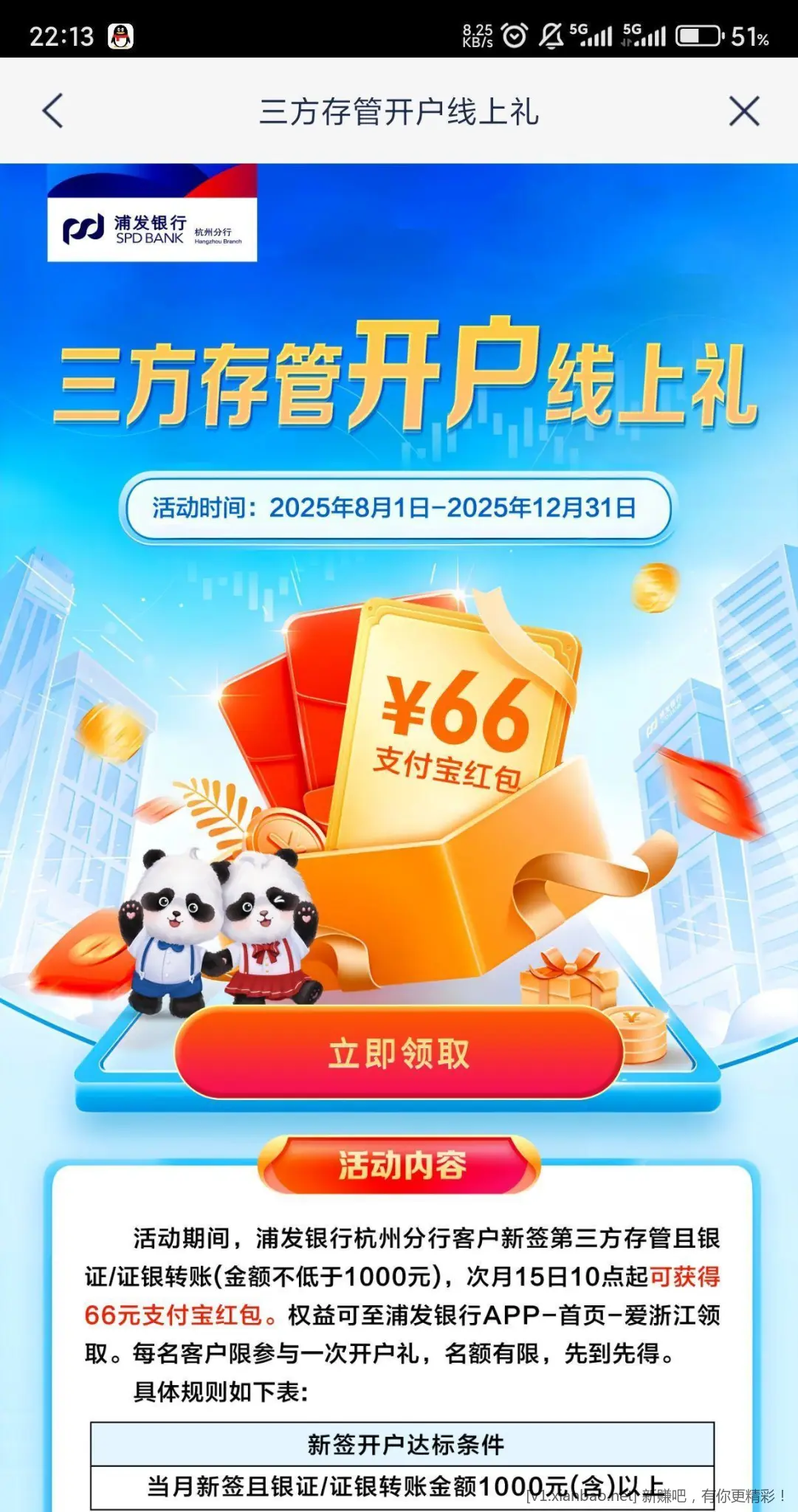The width and height of the screenshot is (798, 1512).
Task: Go back using the top-left arrow
Action: (53, 111)
